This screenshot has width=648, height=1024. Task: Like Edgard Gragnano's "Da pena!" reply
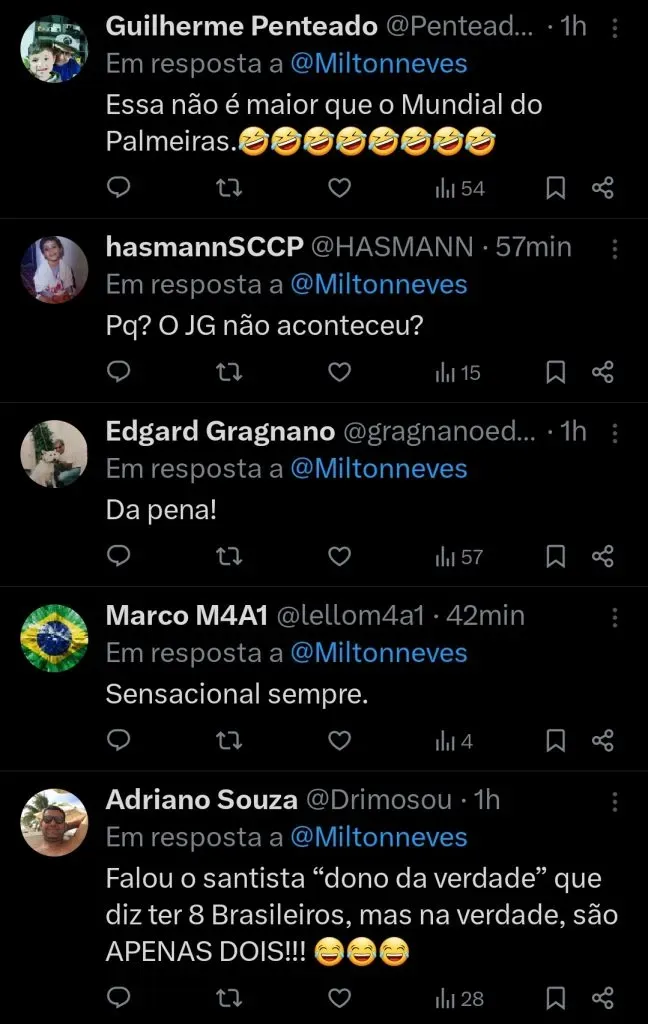click(340, 556)
